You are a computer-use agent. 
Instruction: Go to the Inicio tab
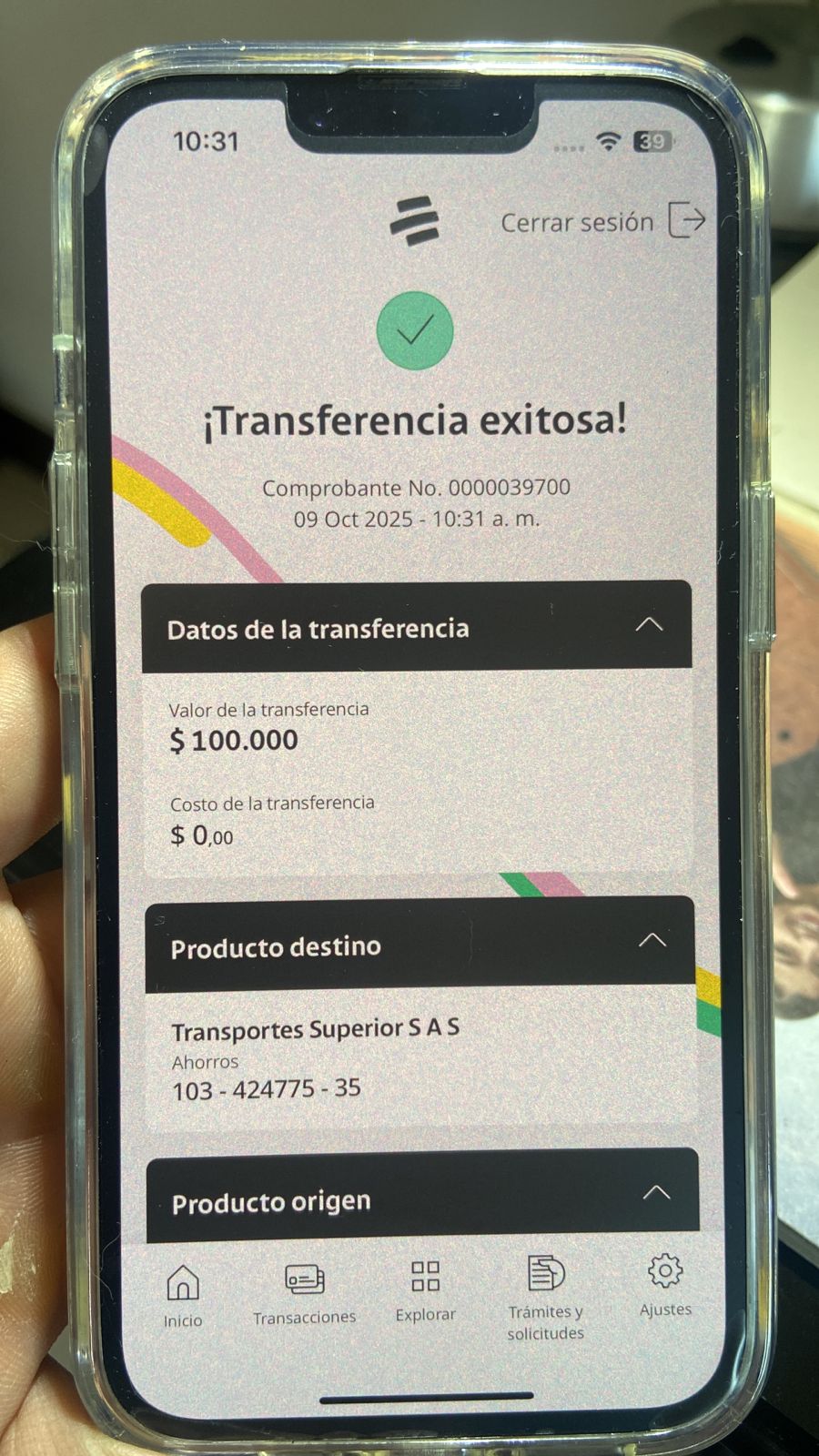[183, 1295]
